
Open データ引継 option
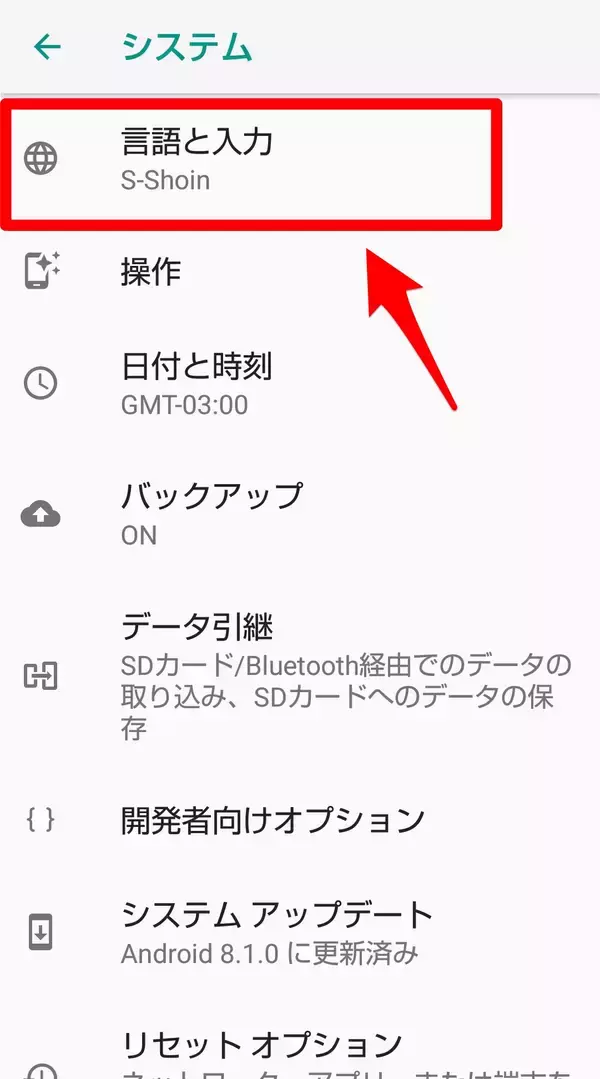pos(300,676)
